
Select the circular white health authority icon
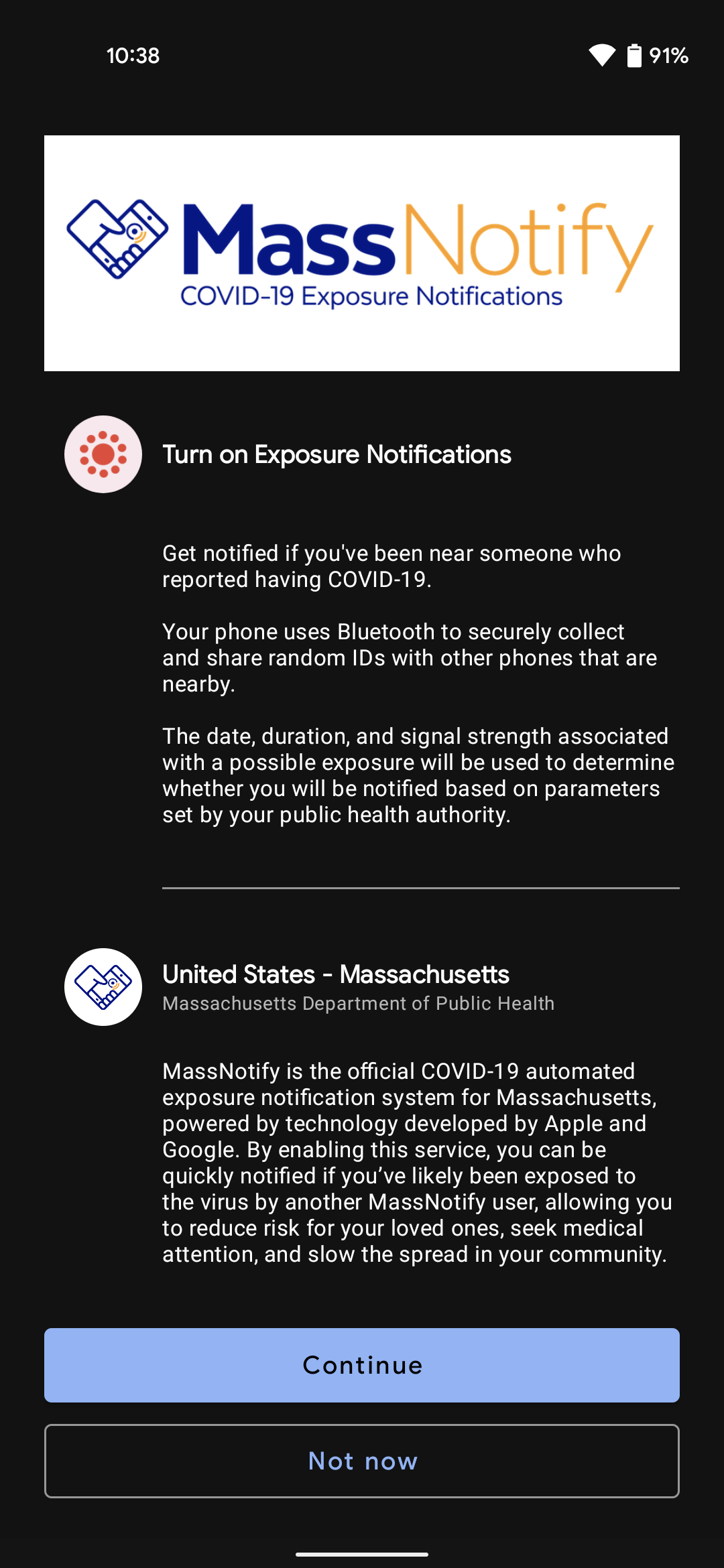[103, 985]
